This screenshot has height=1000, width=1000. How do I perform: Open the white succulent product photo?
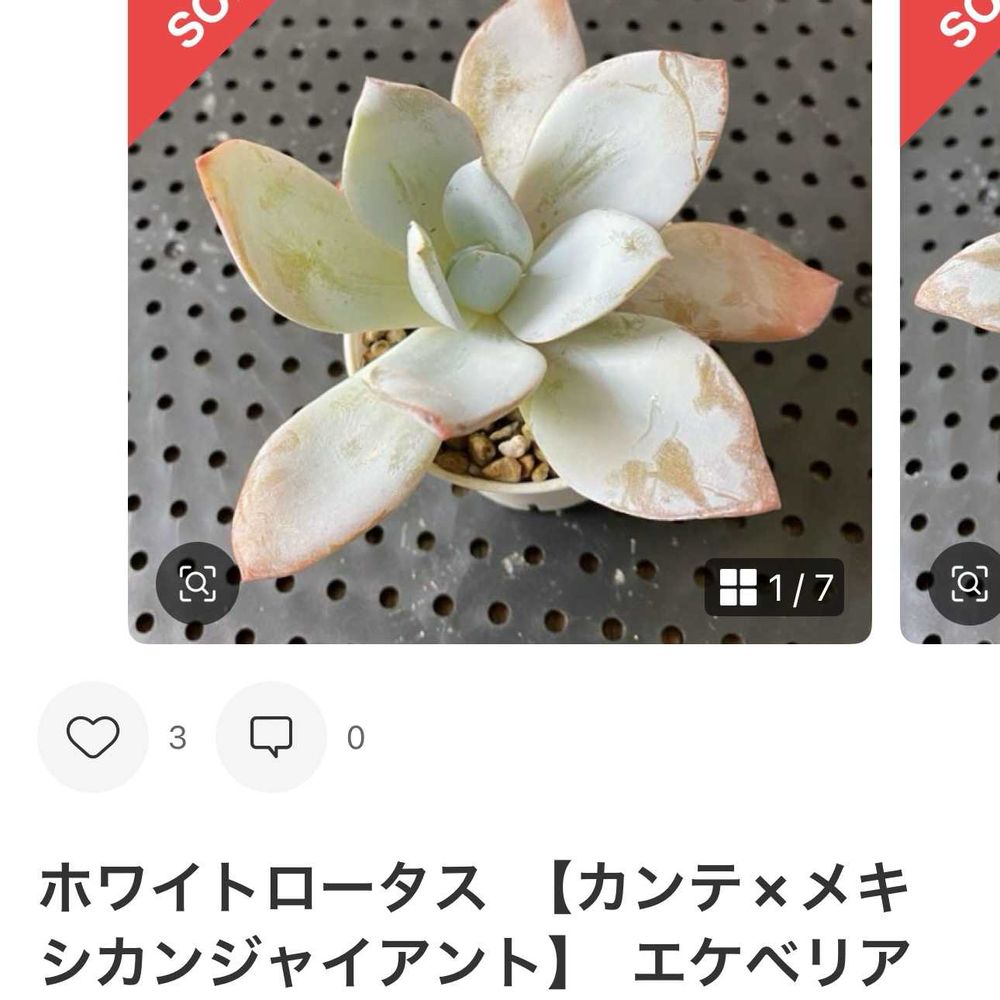coord(500,300)
